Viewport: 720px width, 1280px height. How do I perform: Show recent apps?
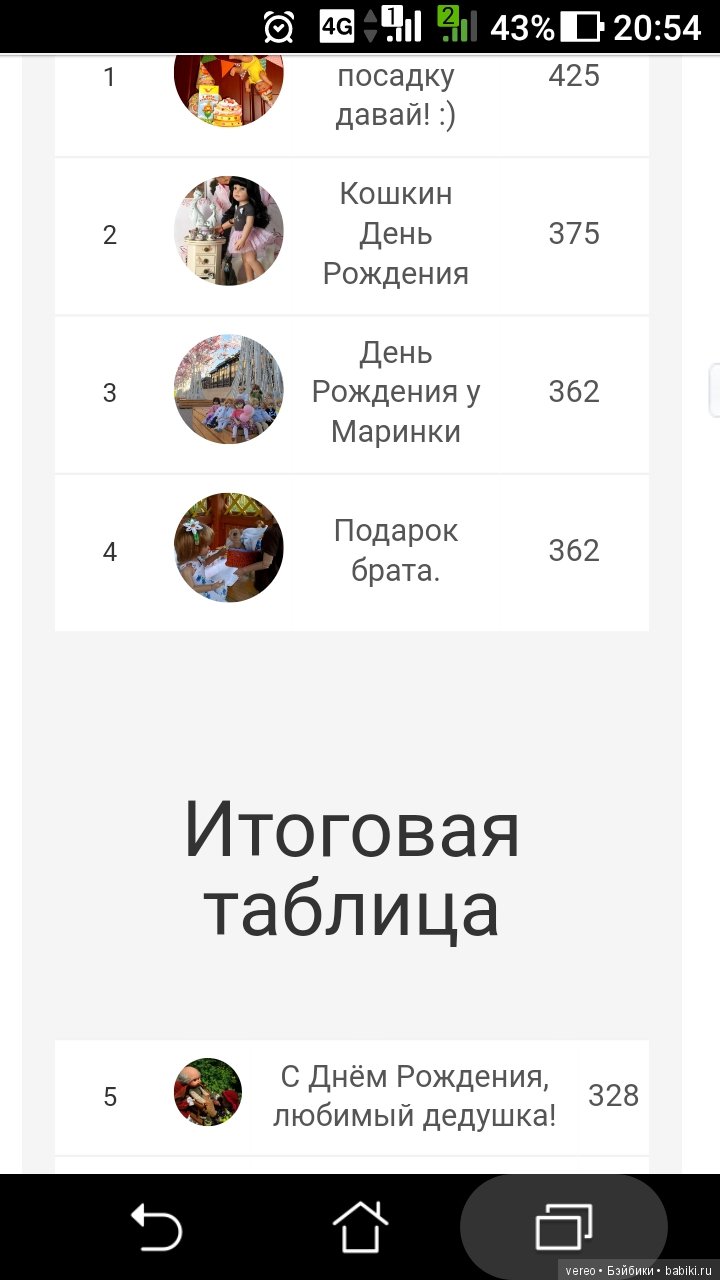point(563,1227)
